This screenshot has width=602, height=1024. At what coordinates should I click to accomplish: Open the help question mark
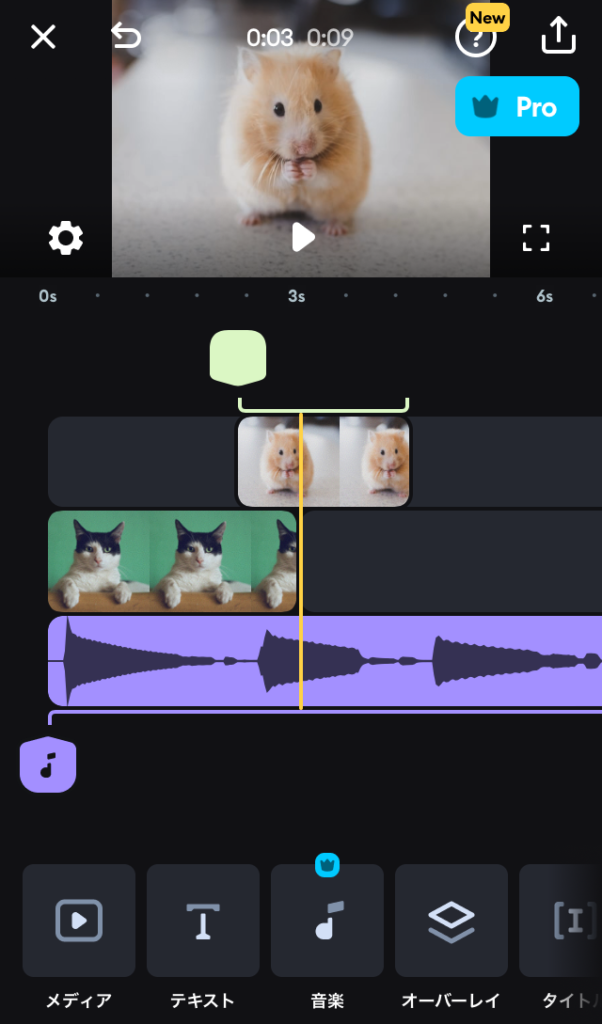tap(475, 38)
